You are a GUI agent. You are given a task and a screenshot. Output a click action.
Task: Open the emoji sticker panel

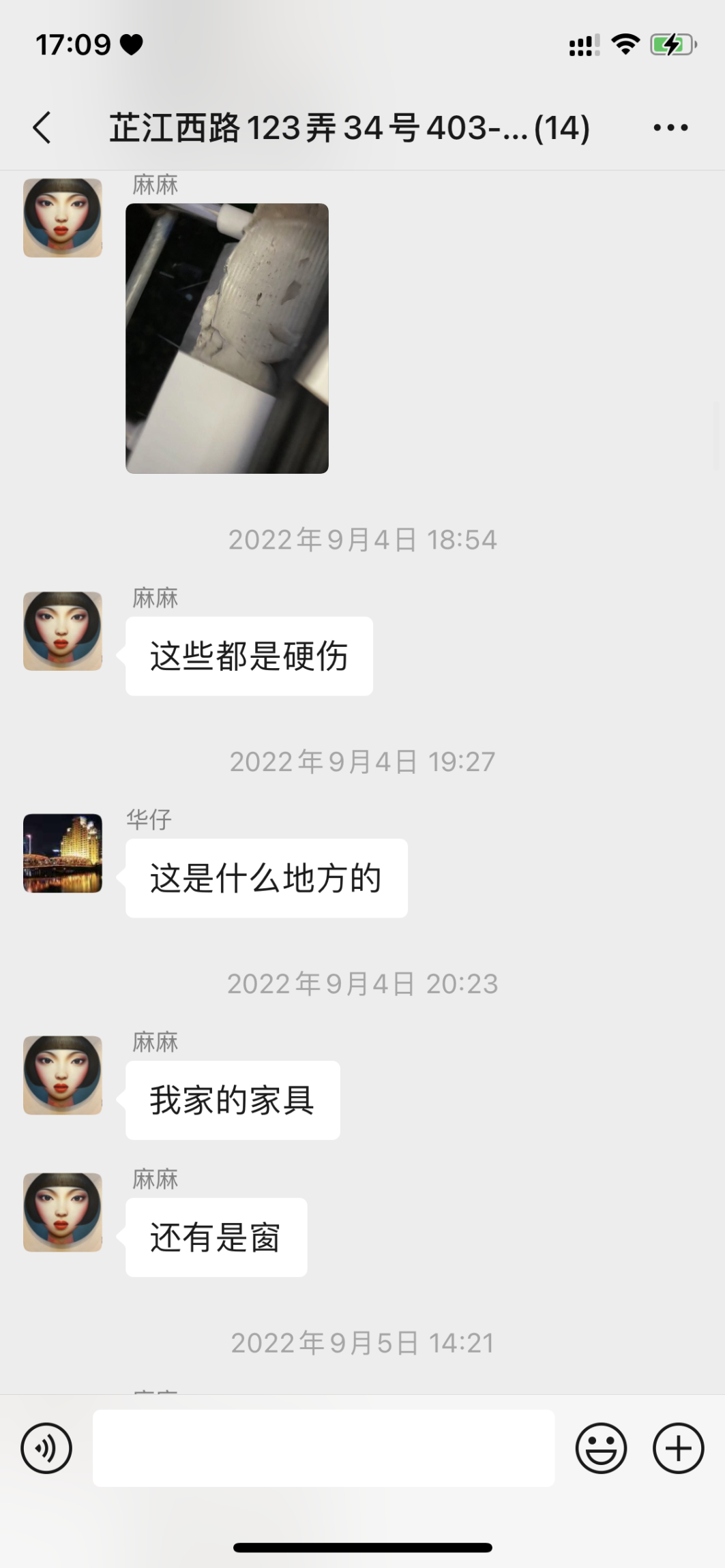[x=601, y=1448]
